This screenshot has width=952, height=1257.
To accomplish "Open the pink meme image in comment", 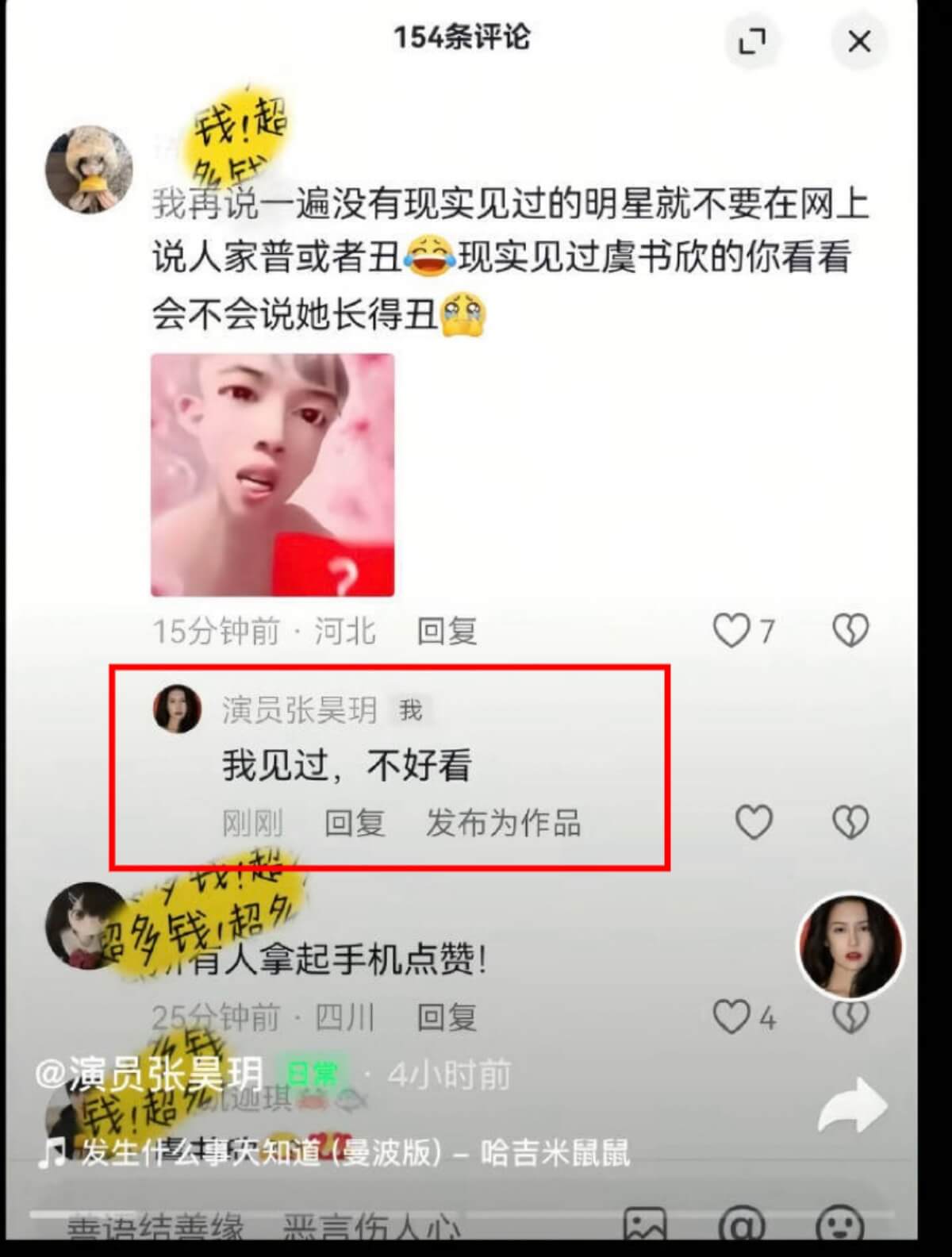I will point(272,475).
